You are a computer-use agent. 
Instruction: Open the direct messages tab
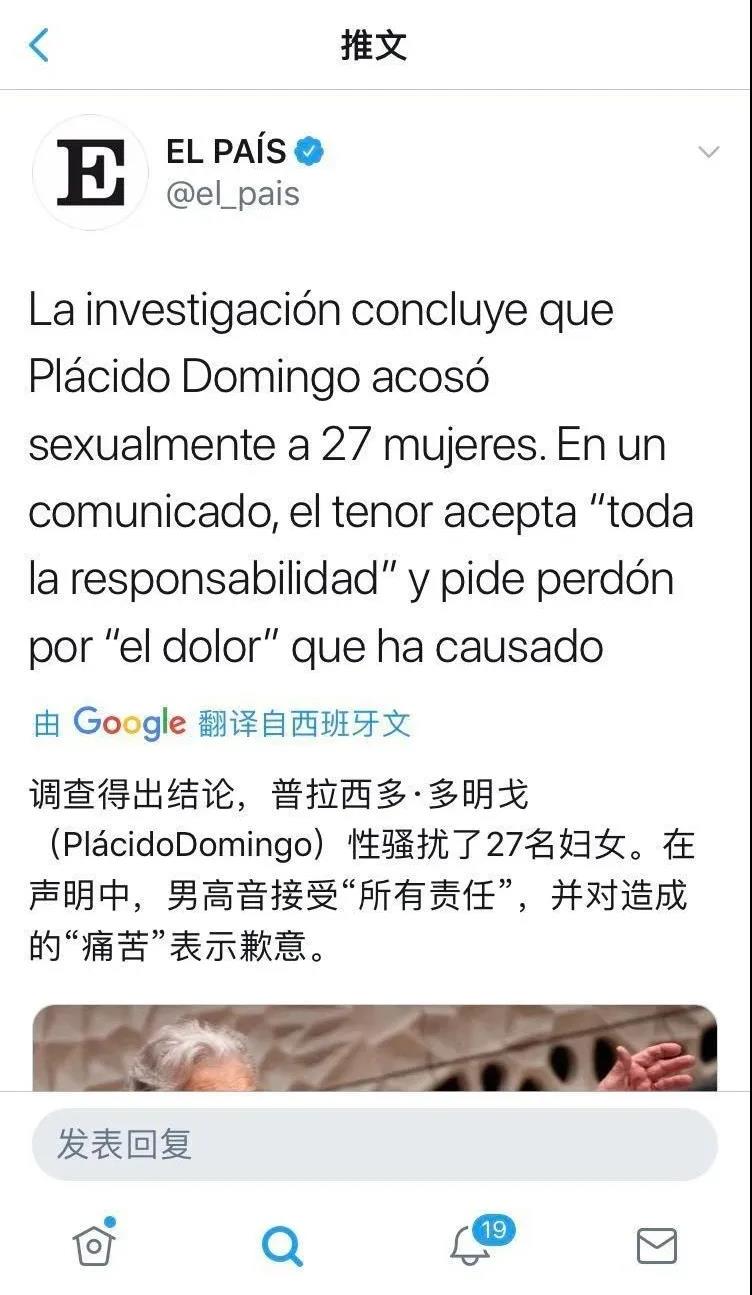pos(657,1245)
